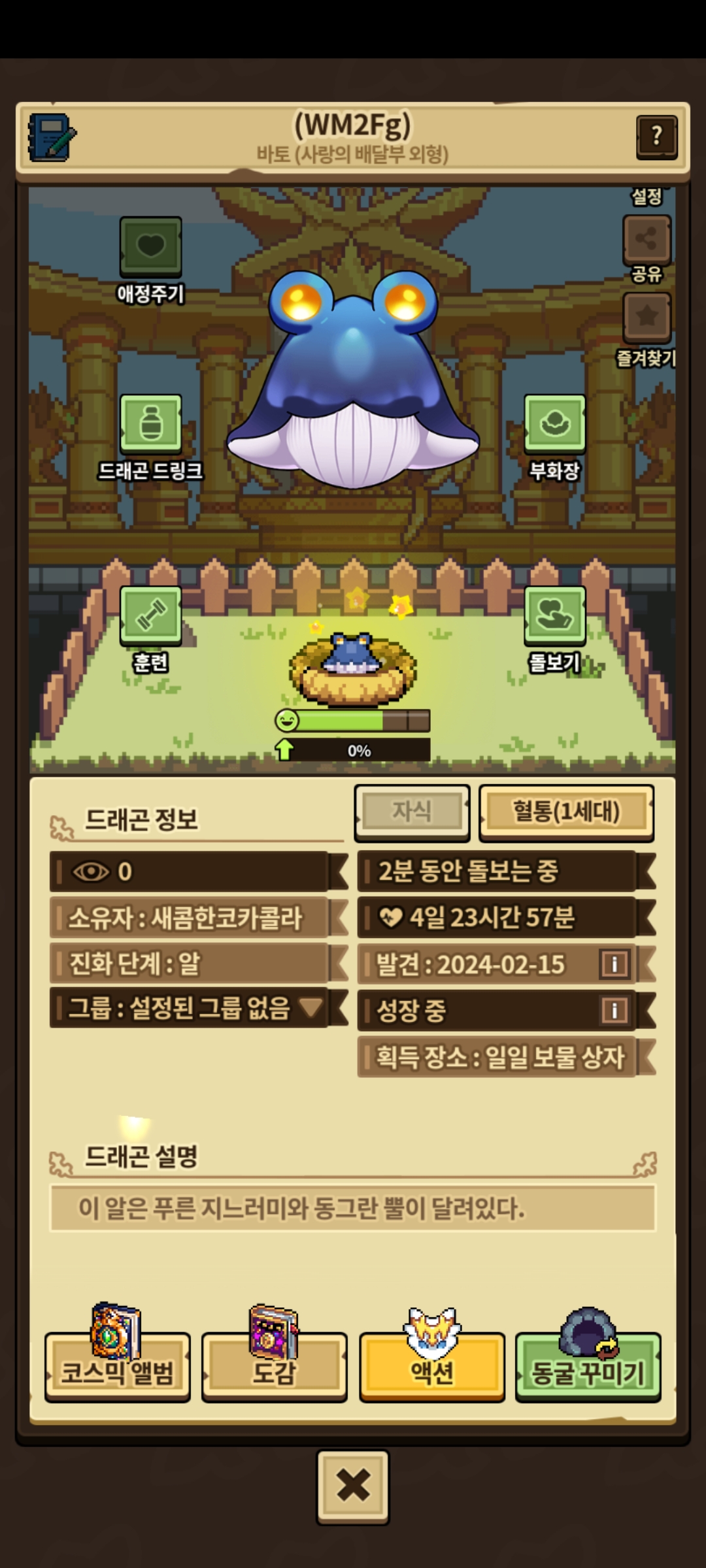Give affection with 애정주기 heart button
Viewport: 706px width, 1568px height.
click(x=150, y=247)
